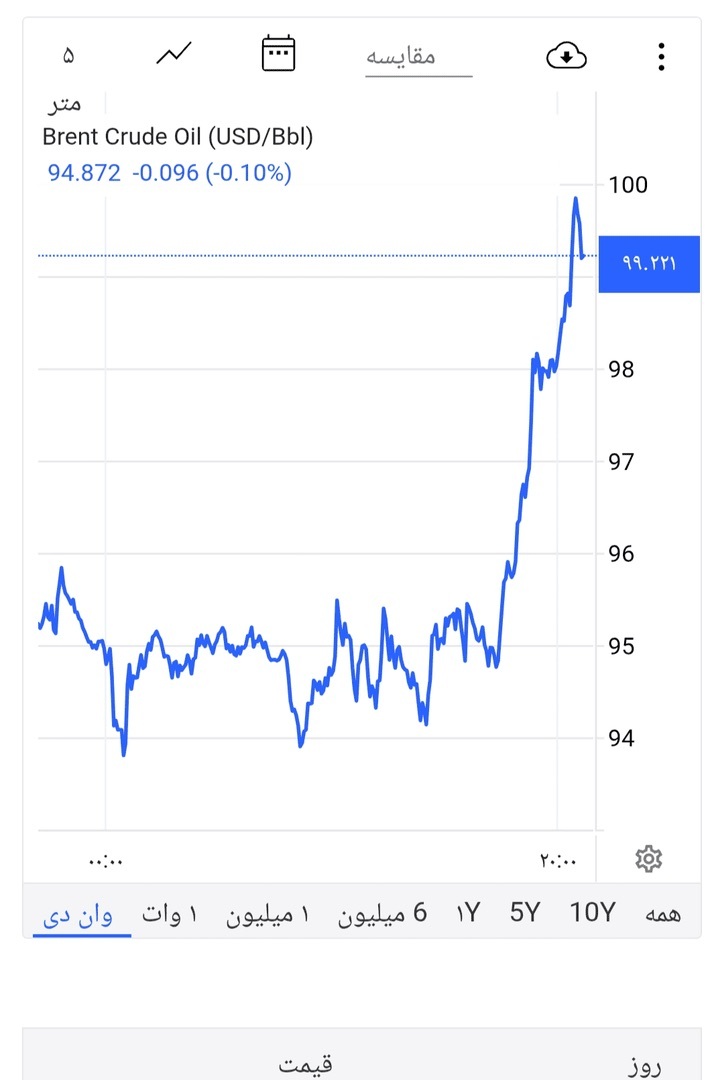Image resolution: width=708 pixels, height=1080 pixels.
Task: Tap the مقایسه compare field
Action: 418,56
